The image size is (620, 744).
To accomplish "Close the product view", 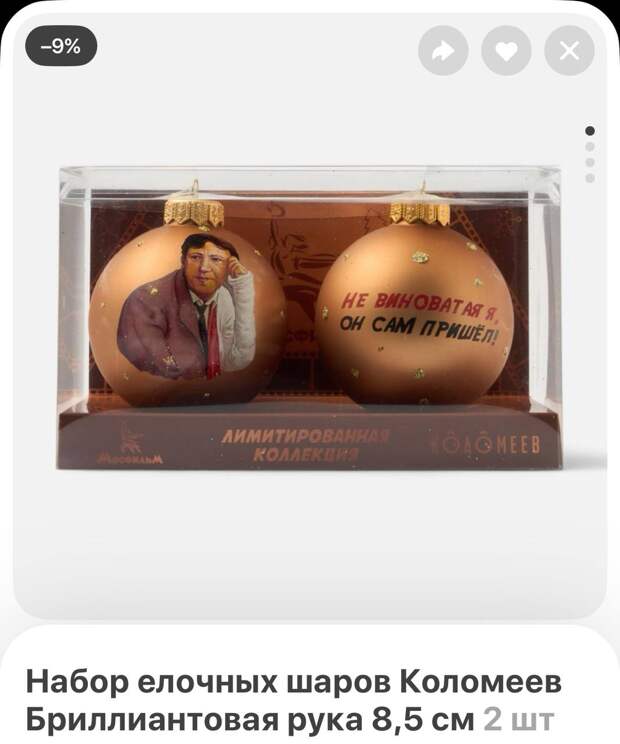I will click(x=569, y=51).
